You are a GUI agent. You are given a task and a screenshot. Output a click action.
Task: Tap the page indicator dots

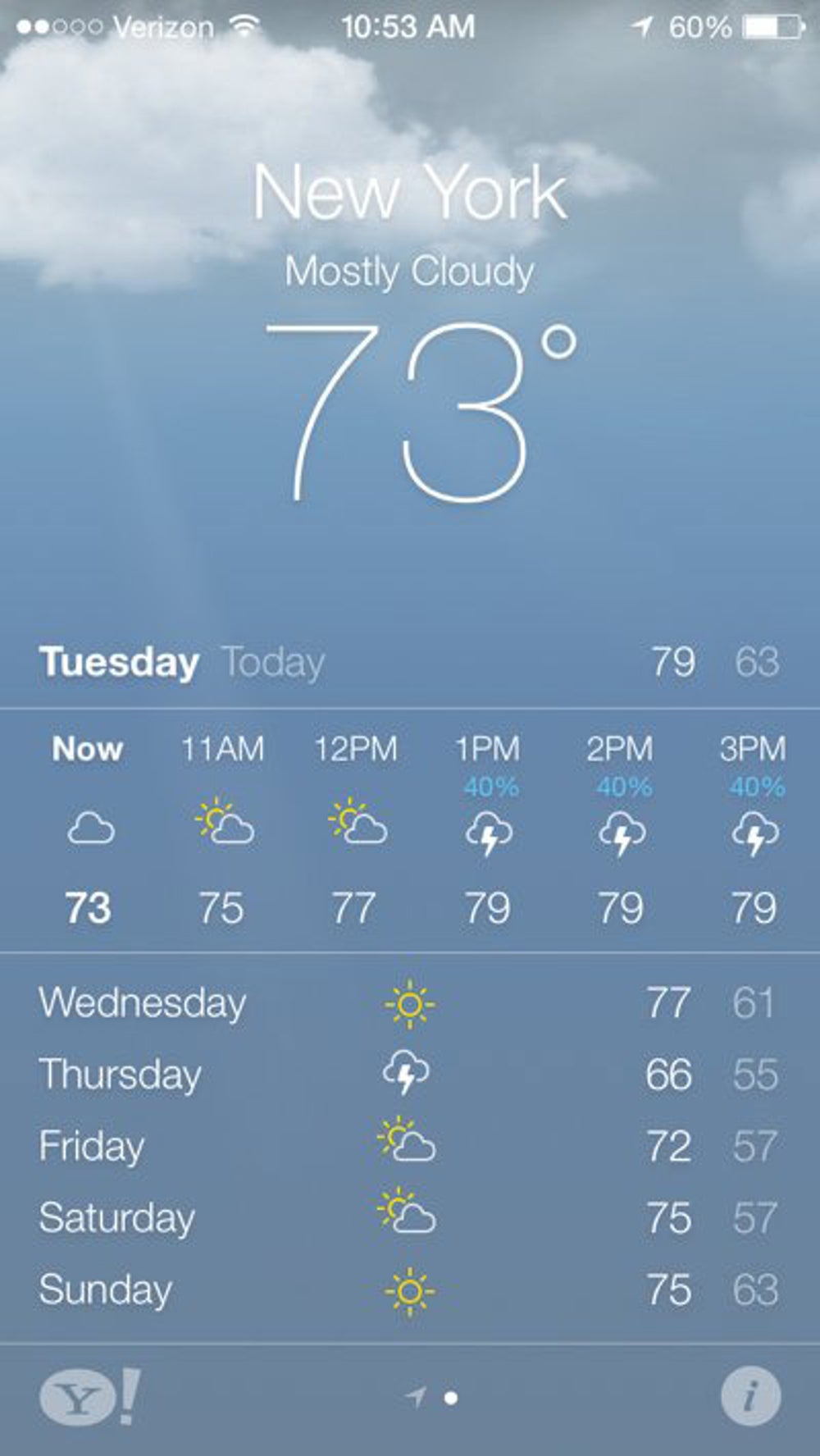pos(435,1397)
